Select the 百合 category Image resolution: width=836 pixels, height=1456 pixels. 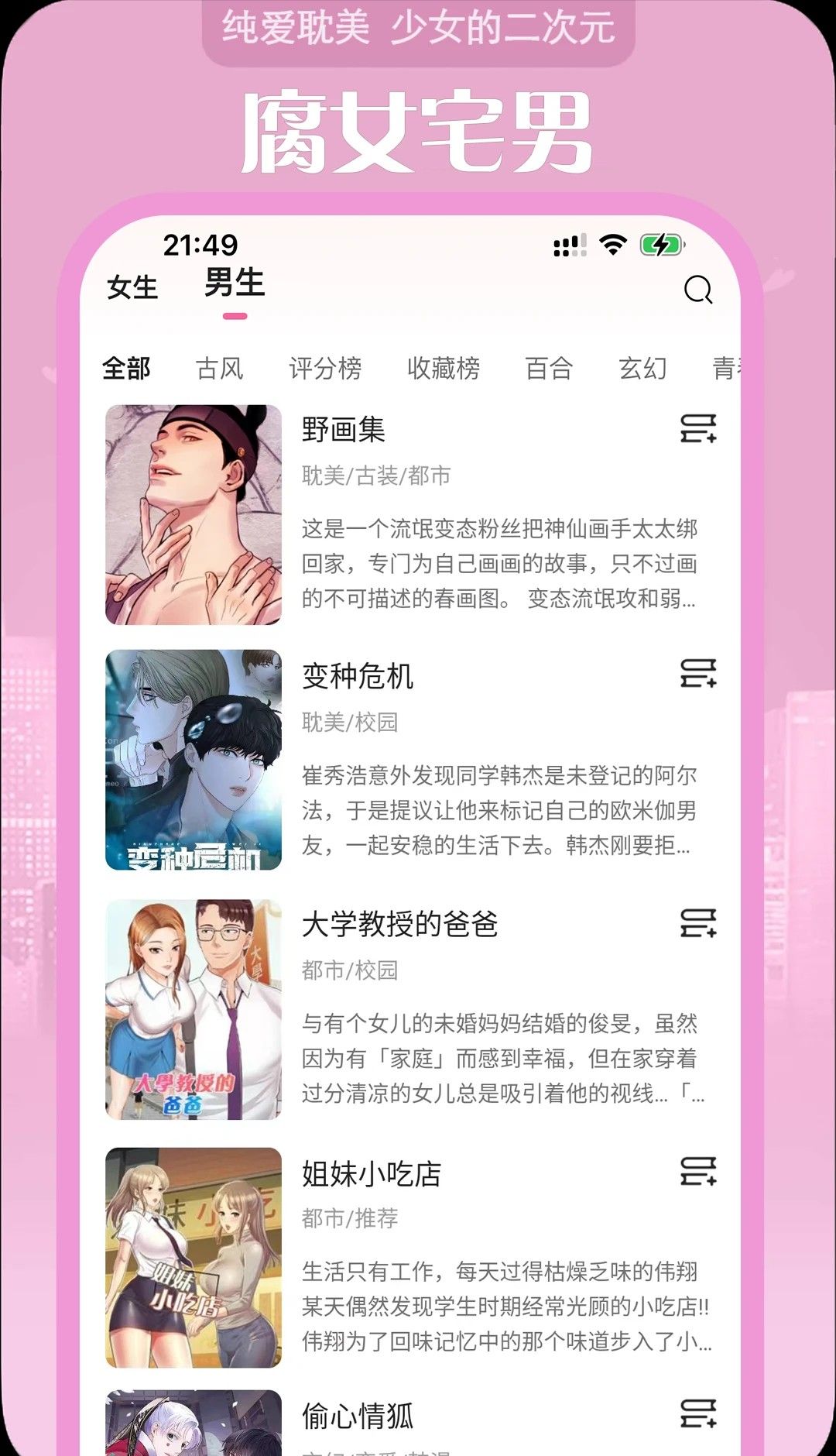[x=549, y=369]
